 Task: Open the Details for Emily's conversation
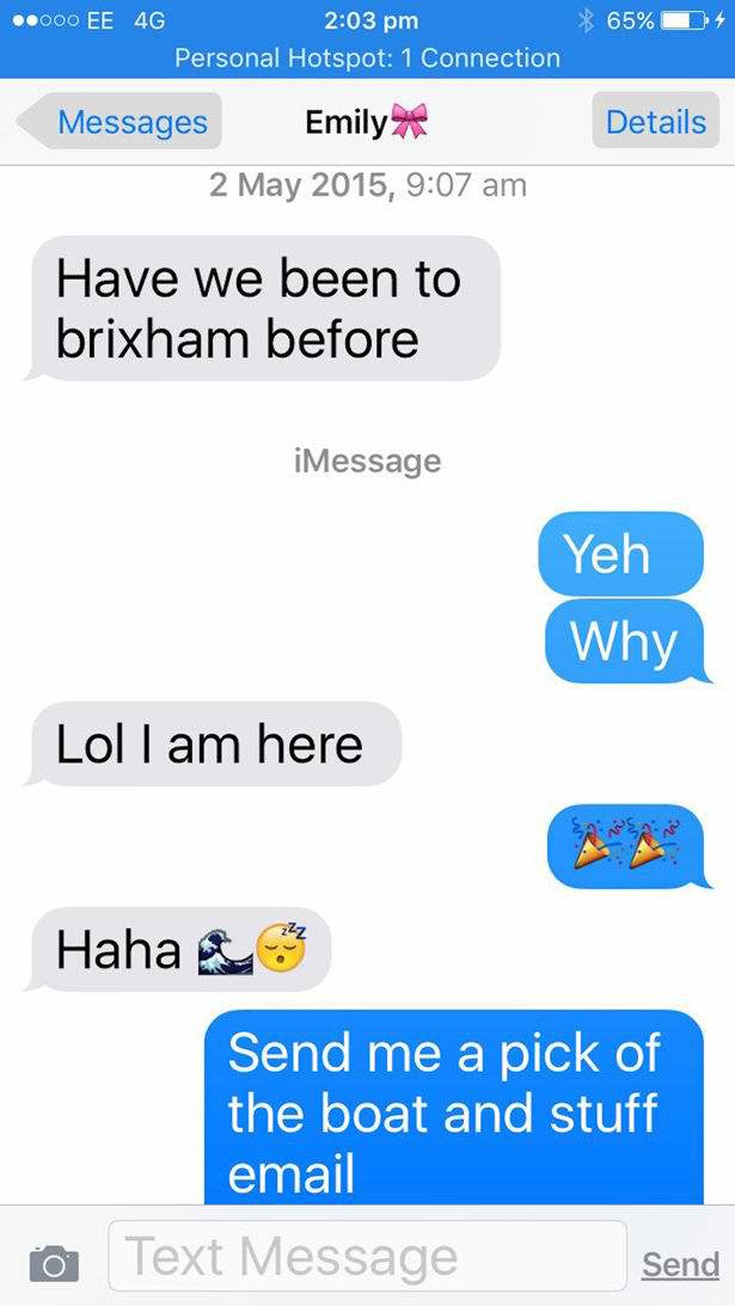(655, 122)
